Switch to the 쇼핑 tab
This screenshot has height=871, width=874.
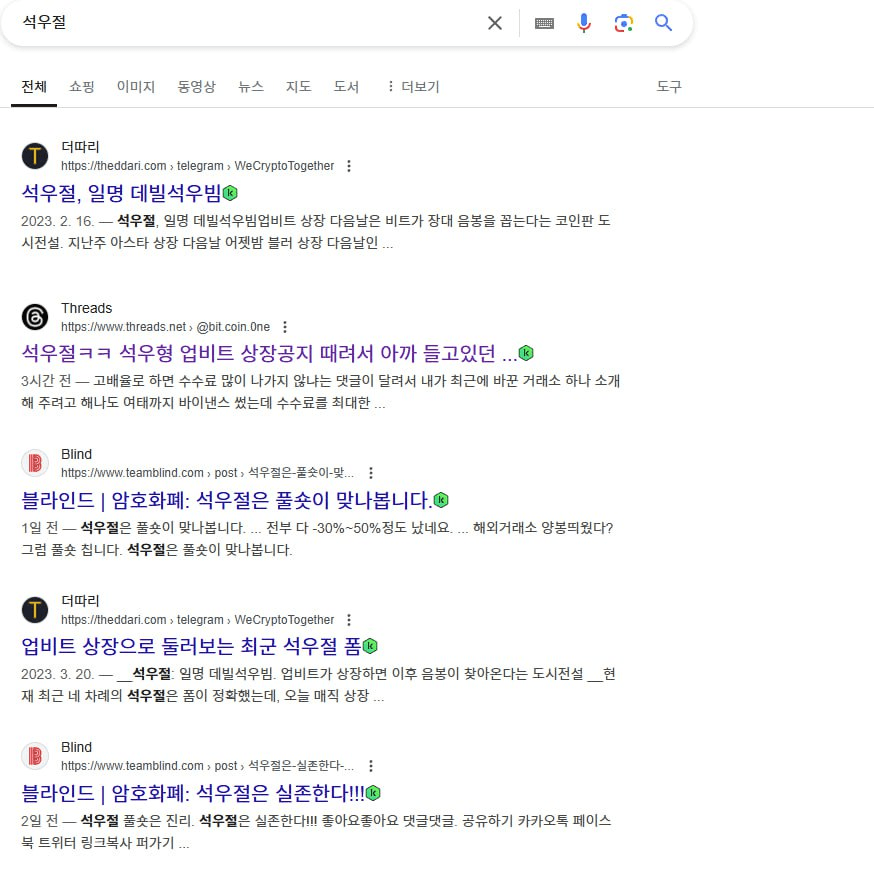(82, 87)
